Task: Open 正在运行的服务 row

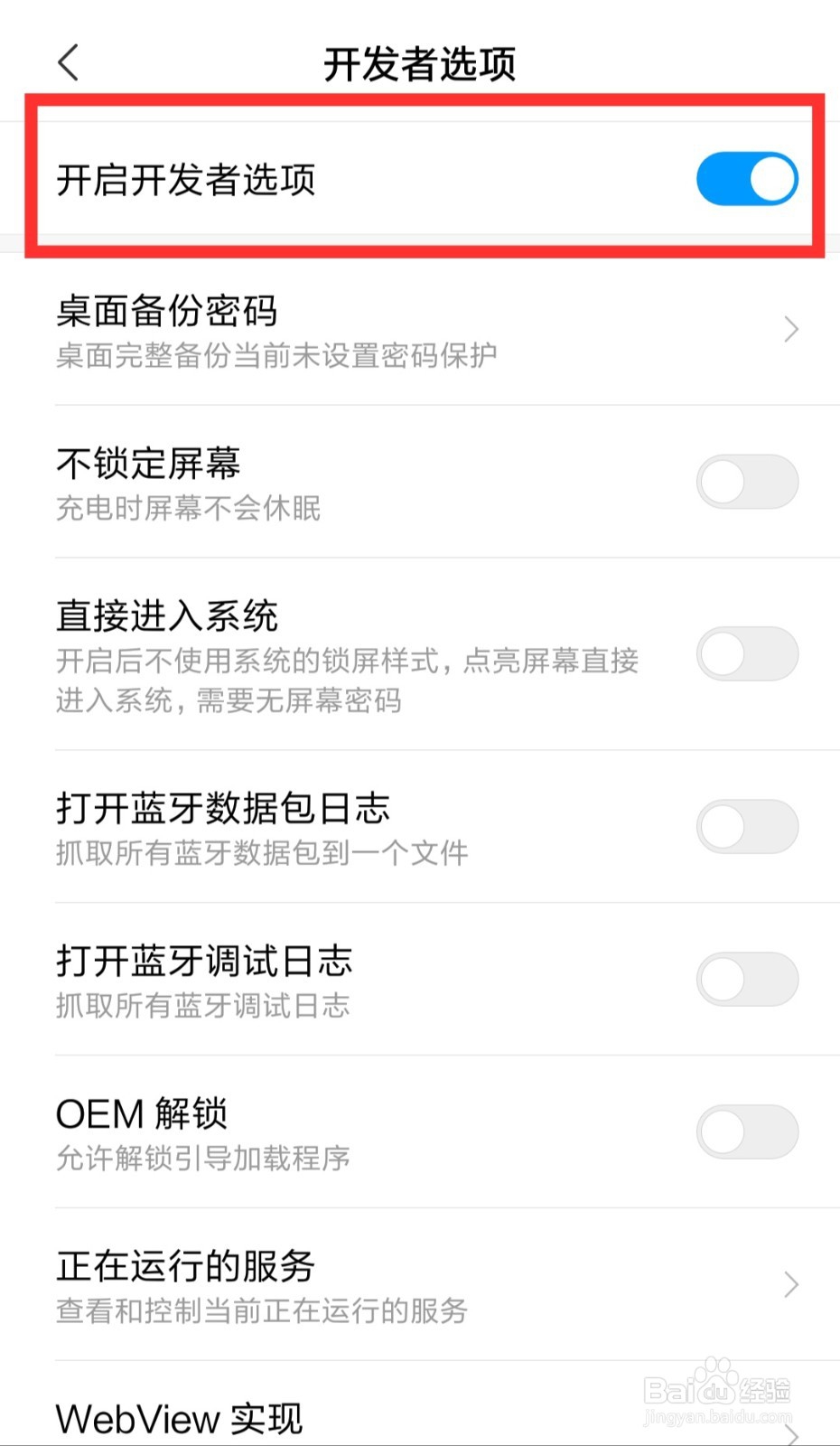Action: [420, 1284]
